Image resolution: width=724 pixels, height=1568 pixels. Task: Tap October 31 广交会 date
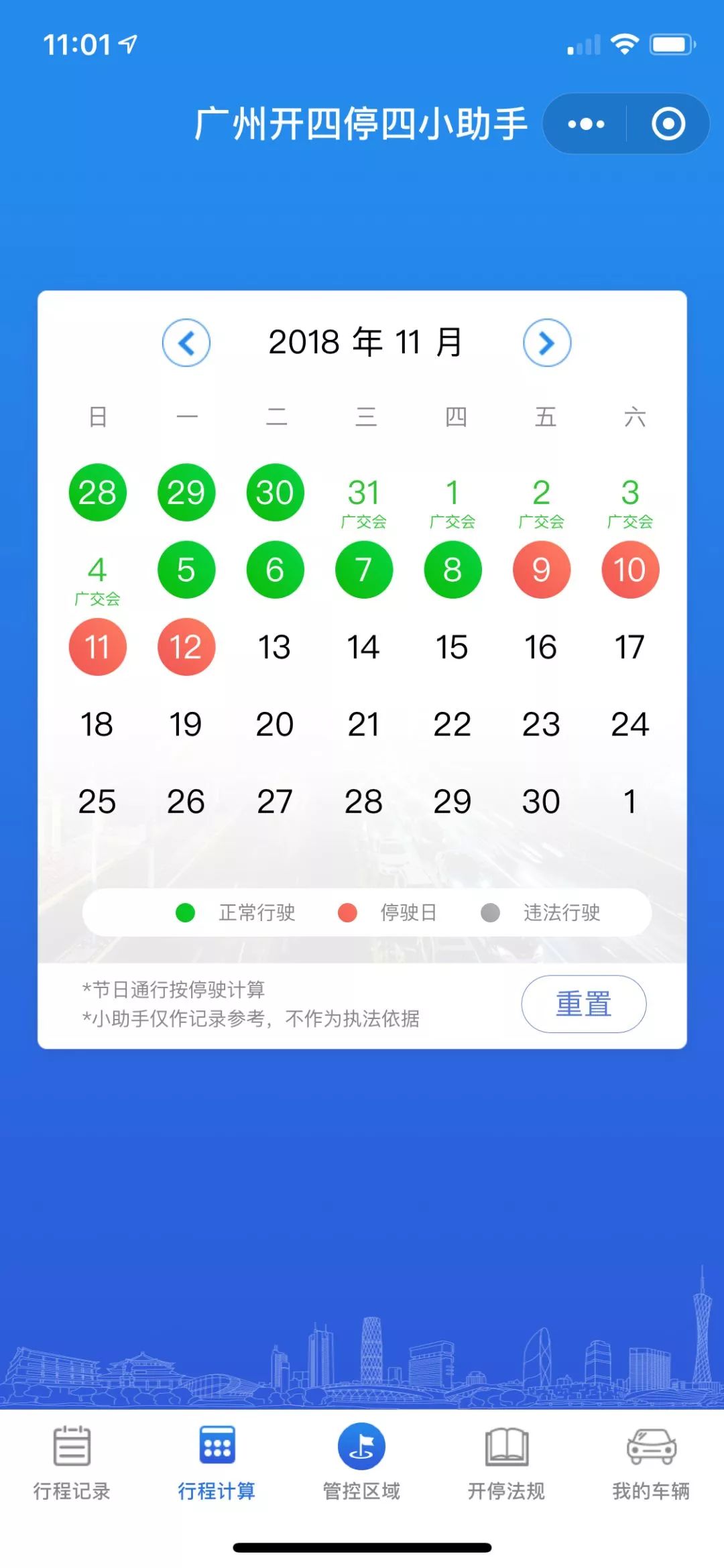click(x=363, y=499)
